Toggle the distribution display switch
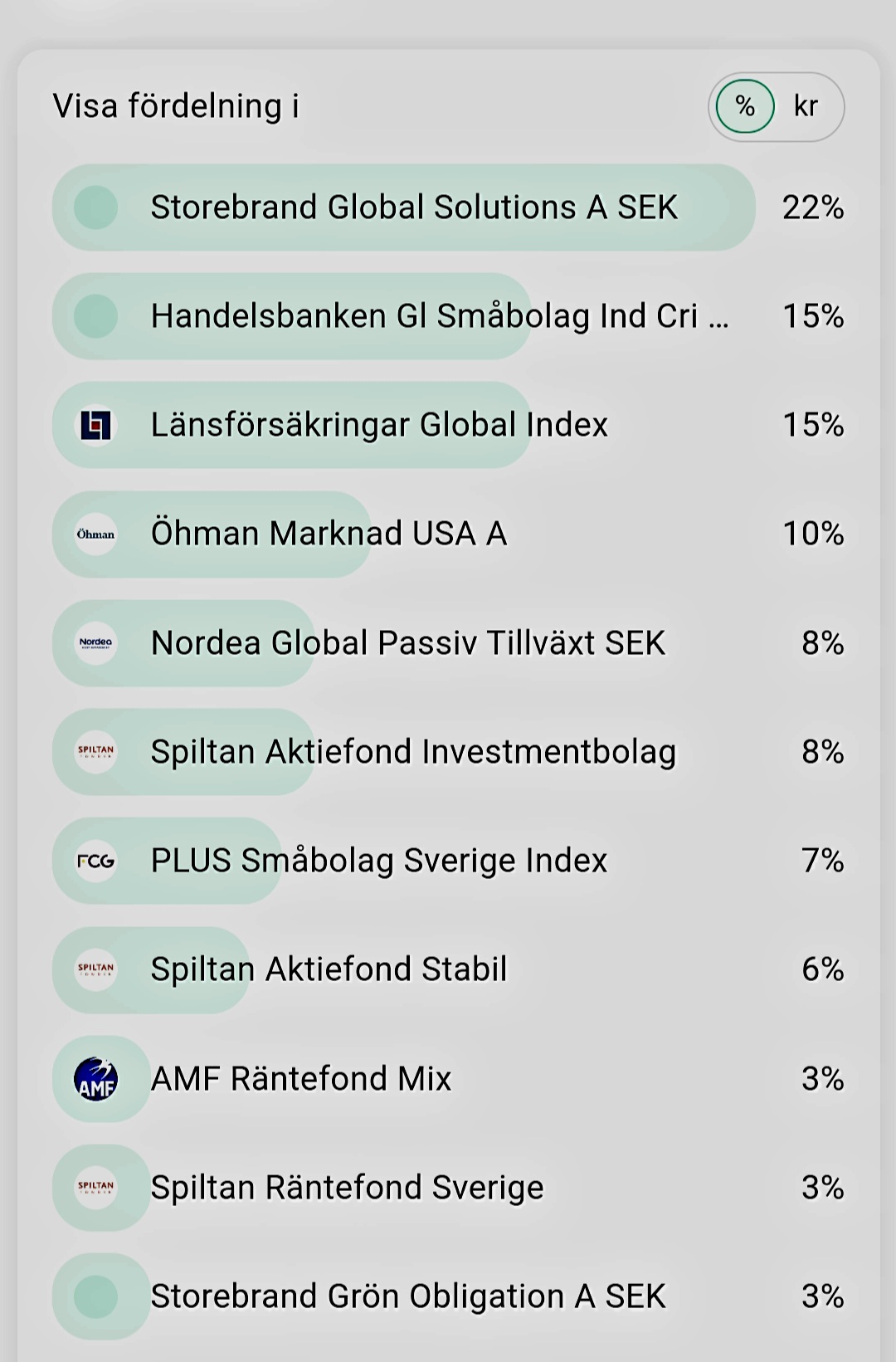 point(776,106)
